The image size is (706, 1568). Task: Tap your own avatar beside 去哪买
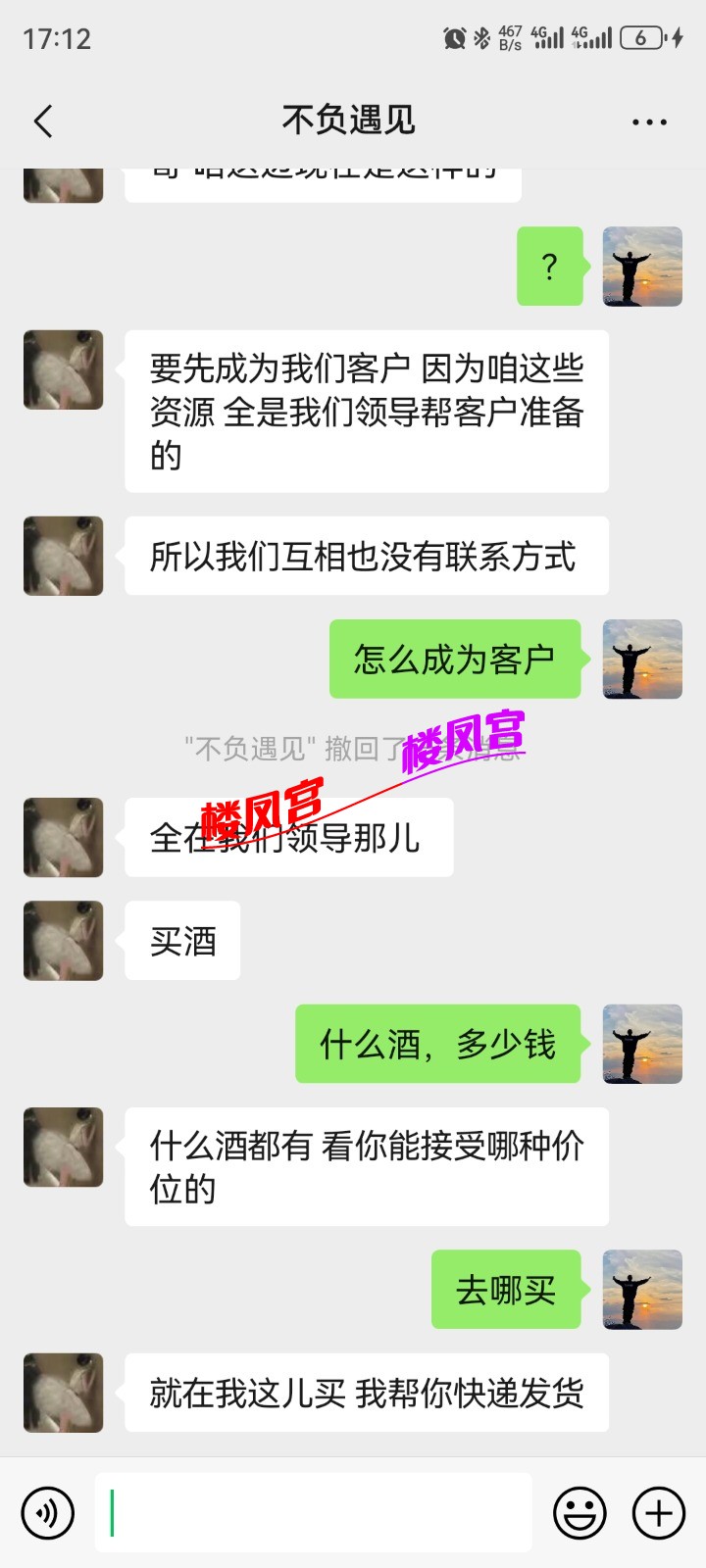click(x=642, y=1290)
